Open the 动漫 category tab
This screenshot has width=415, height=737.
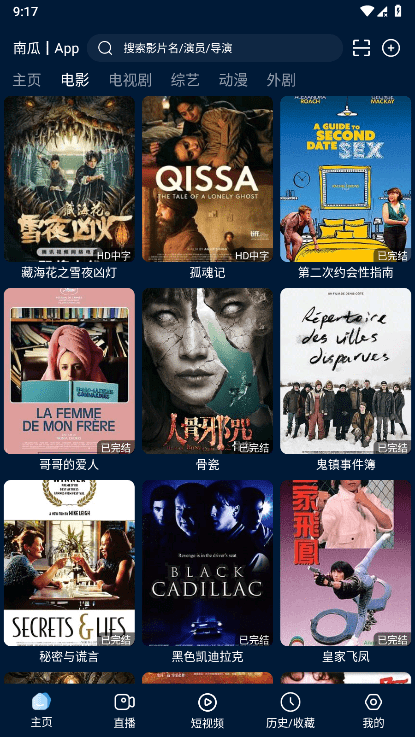[233, 80]
